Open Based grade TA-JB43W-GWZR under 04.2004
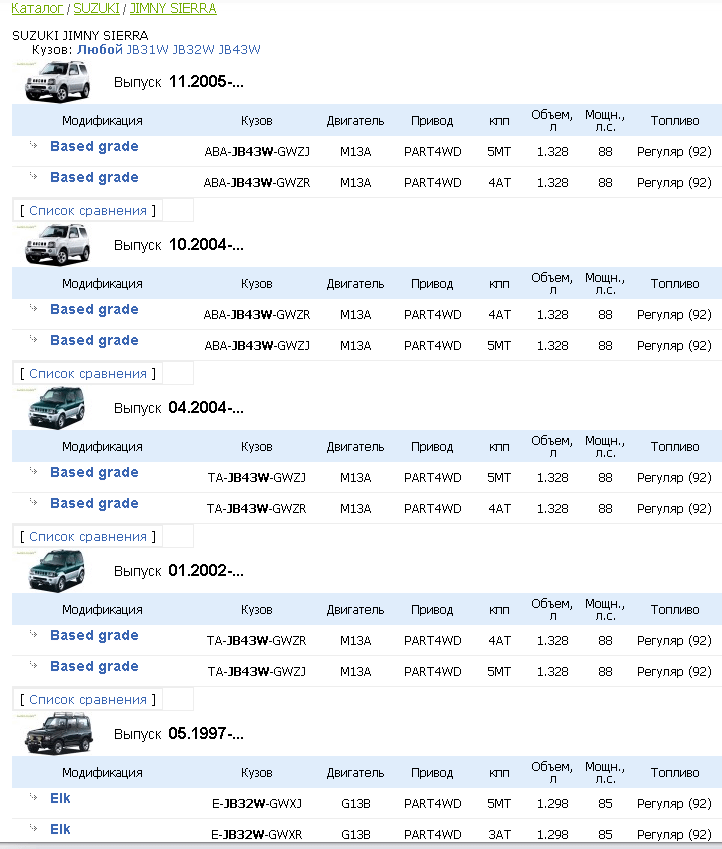722x849 pixels. (x=94, y=504)
